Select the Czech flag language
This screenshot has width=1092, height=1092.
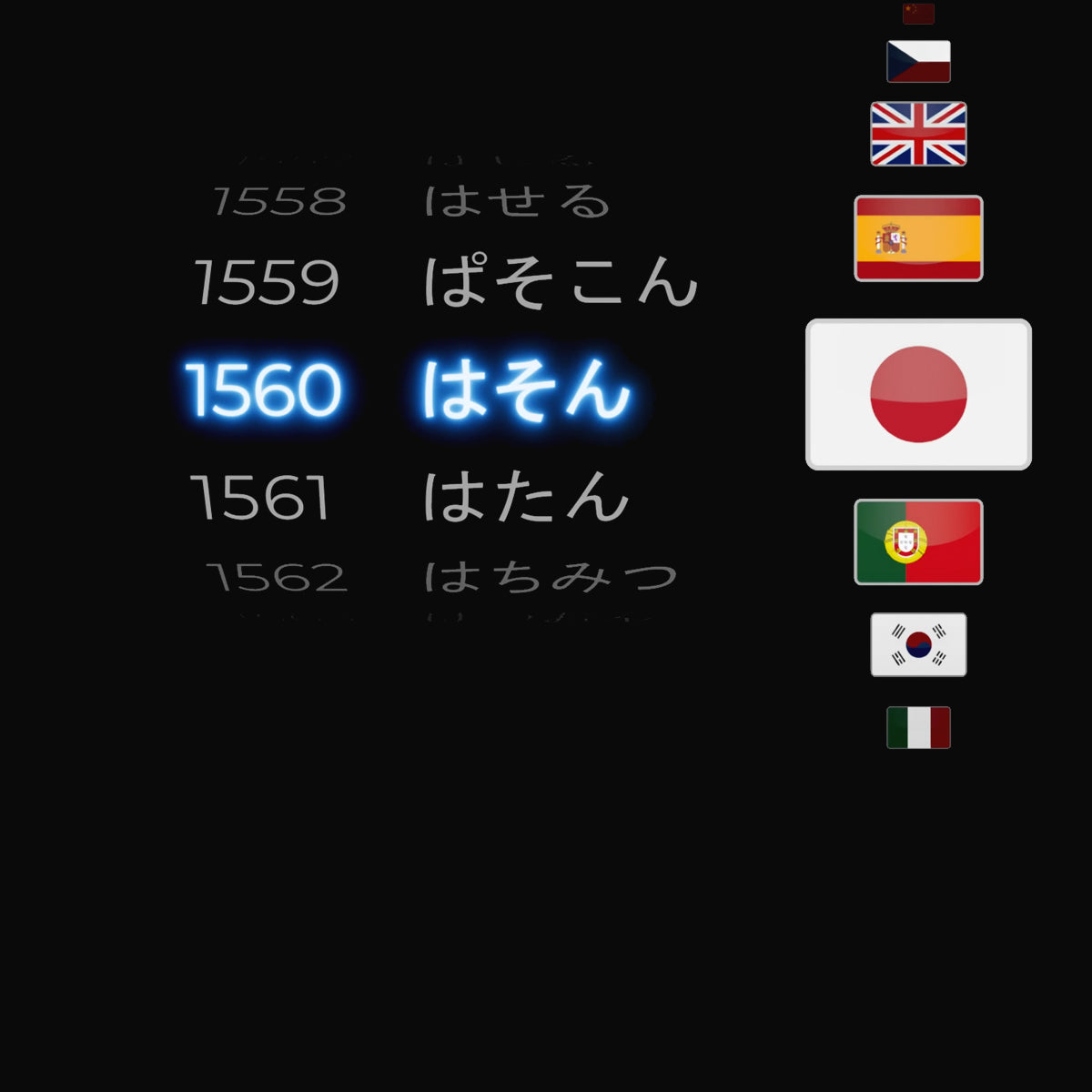(x=918, y=62)
